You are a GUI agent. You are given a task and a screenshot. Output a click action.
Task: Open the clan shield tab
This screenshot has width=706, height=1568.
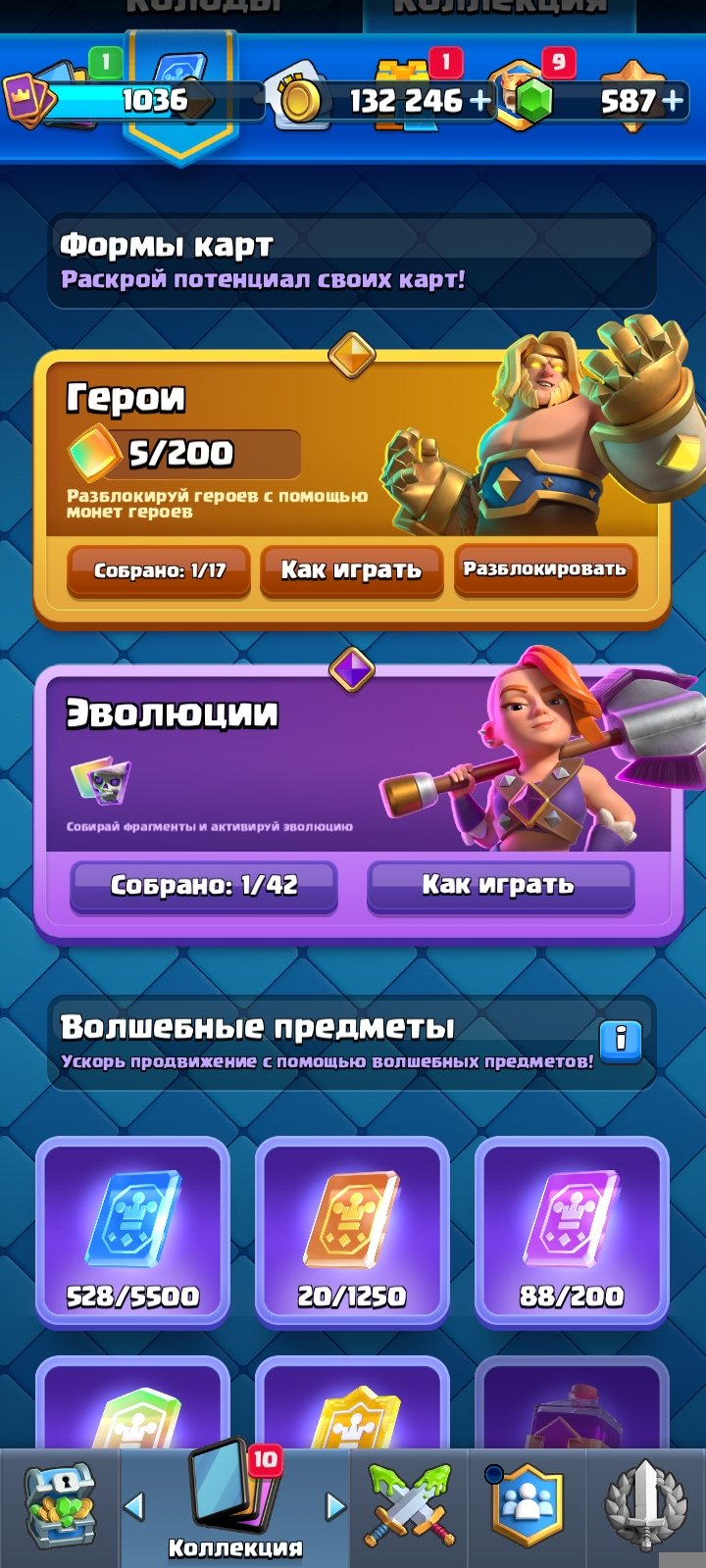(528, 1507)
